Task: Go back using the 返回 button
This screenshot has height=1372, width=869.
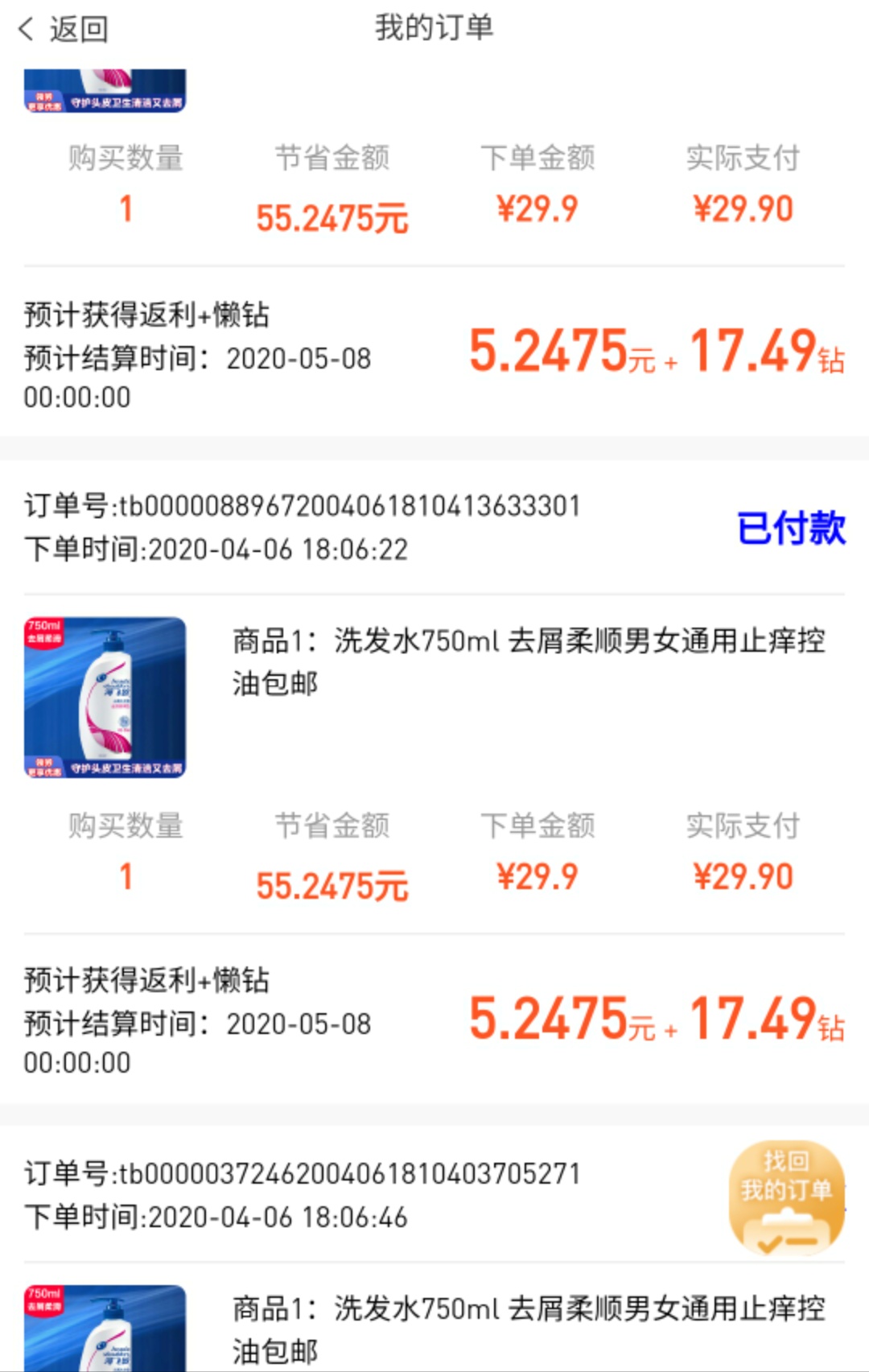Action: (63, 30)
